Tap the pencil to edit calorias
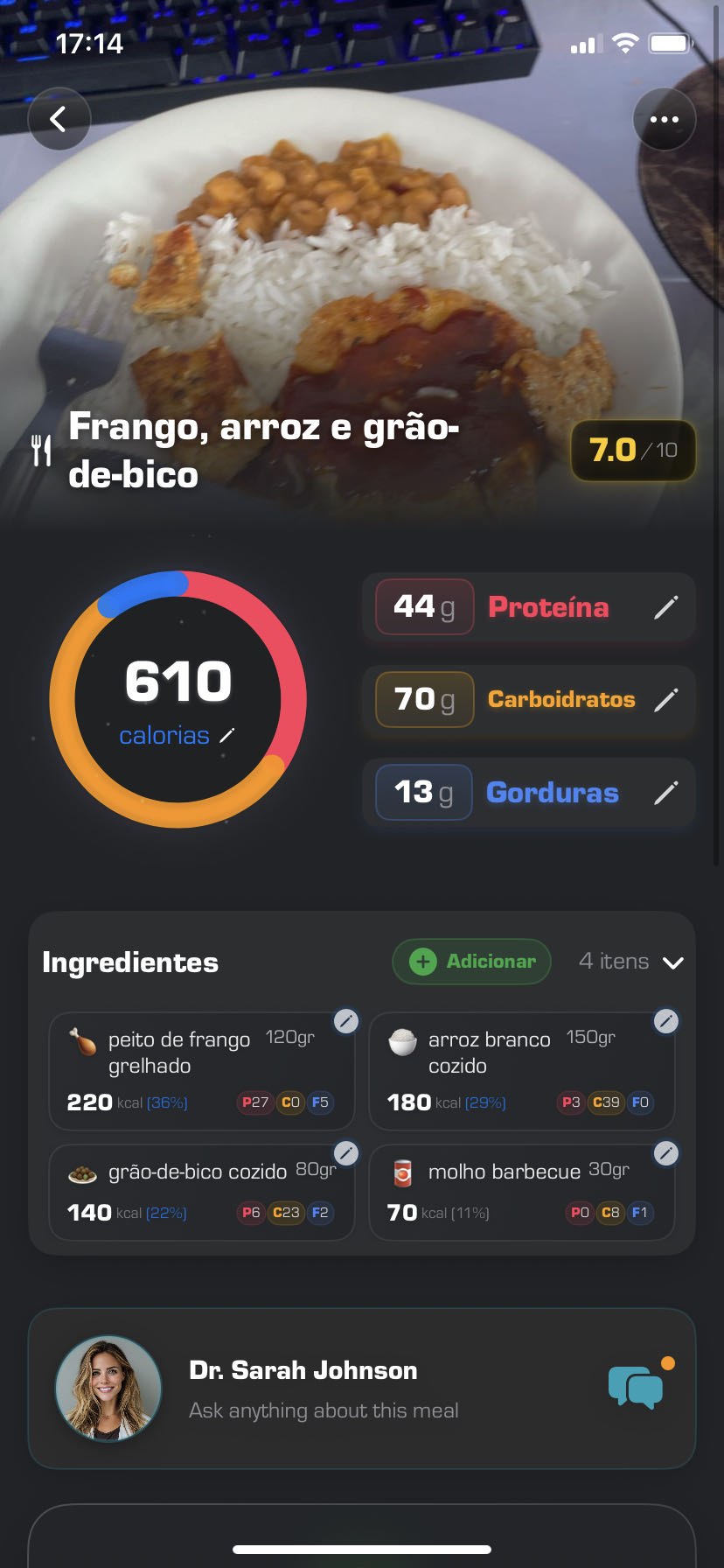 [x=226, y=736]
